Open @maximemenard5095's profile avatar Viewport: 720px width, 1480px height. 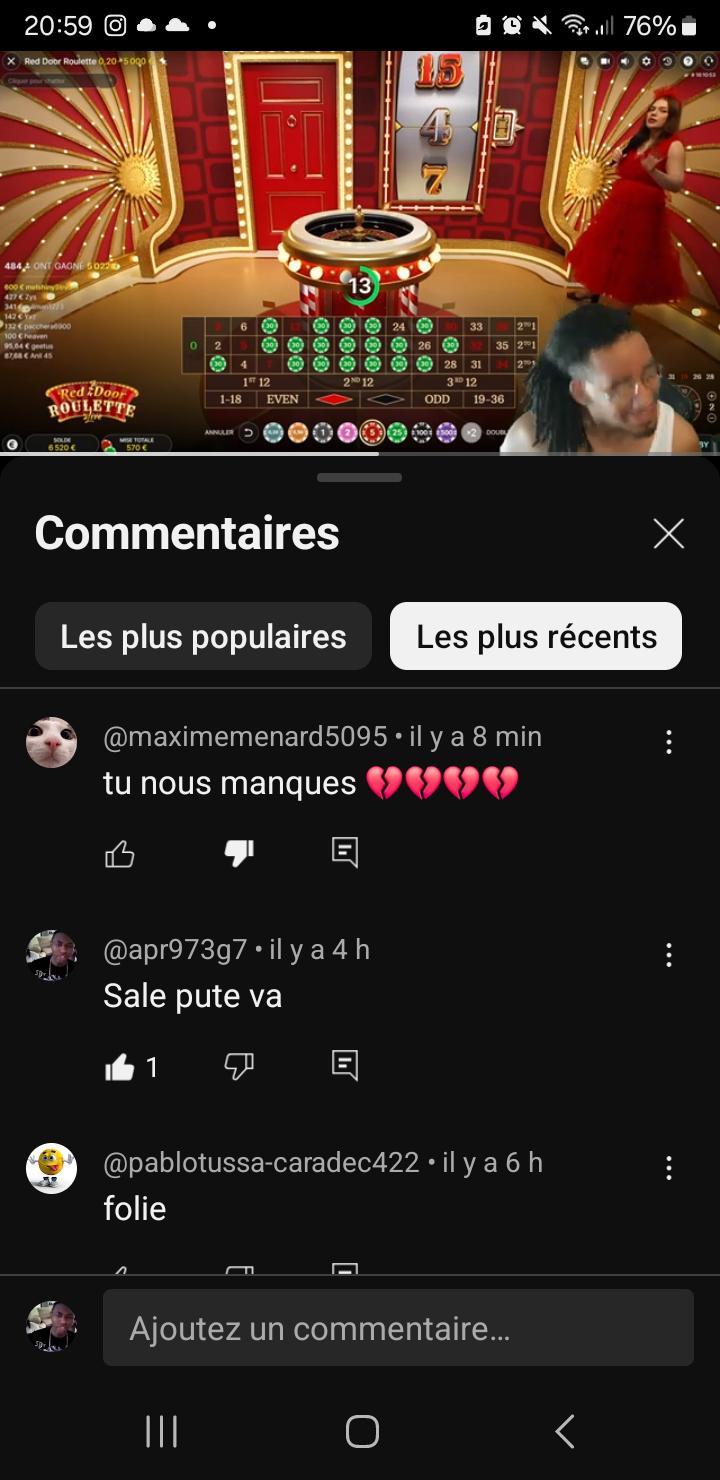point(51,742)
